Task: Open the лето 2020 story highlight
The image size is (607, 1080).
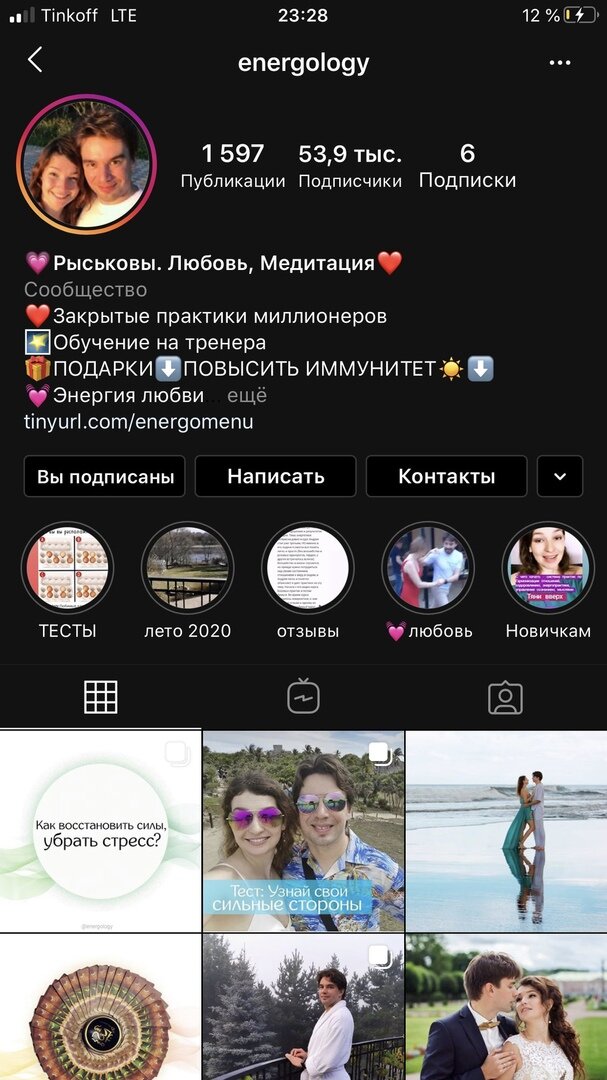Action: 188,568
